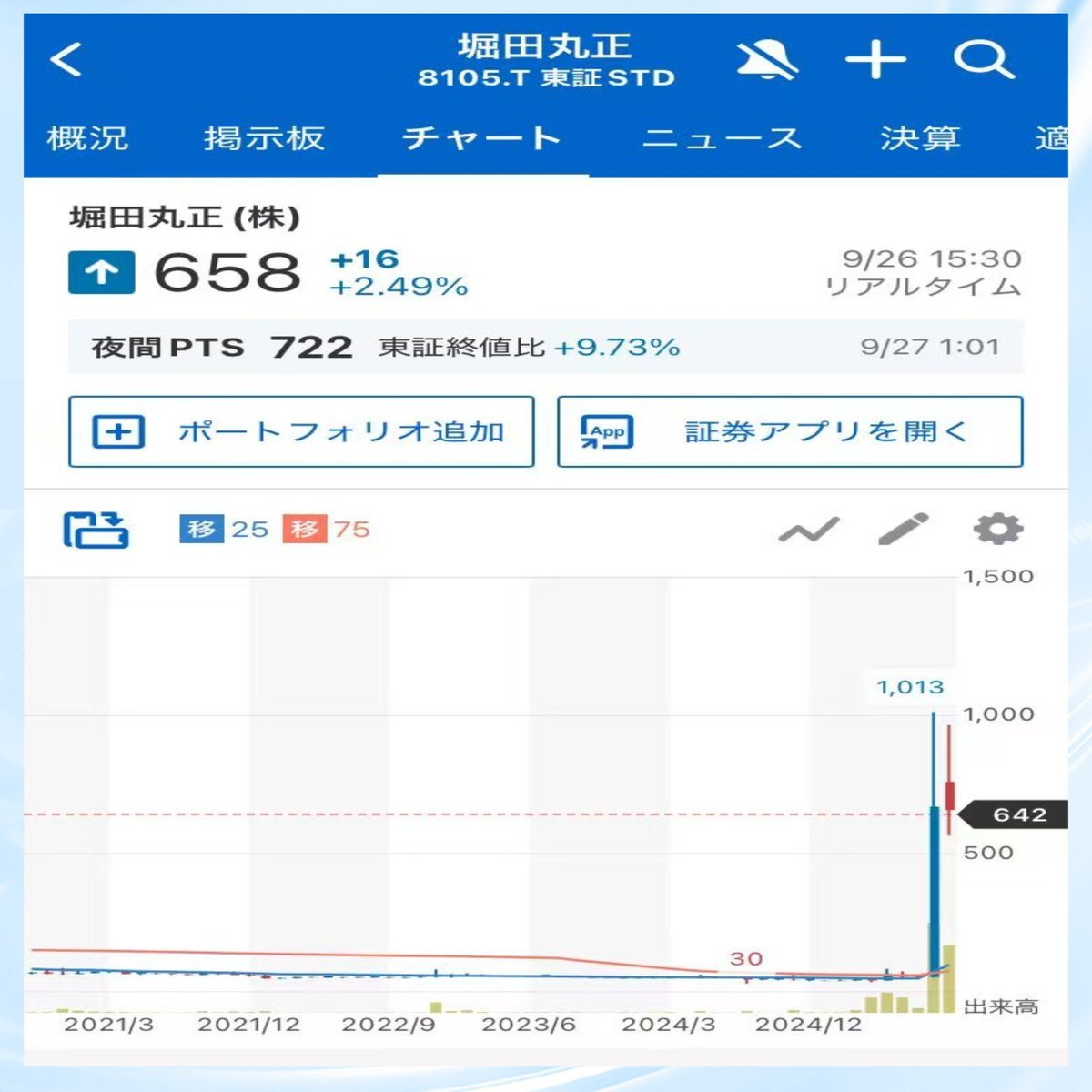Tap the 移 25 moving-average label
Screen dimensions: 1092x1092
(x=224, y=530)
